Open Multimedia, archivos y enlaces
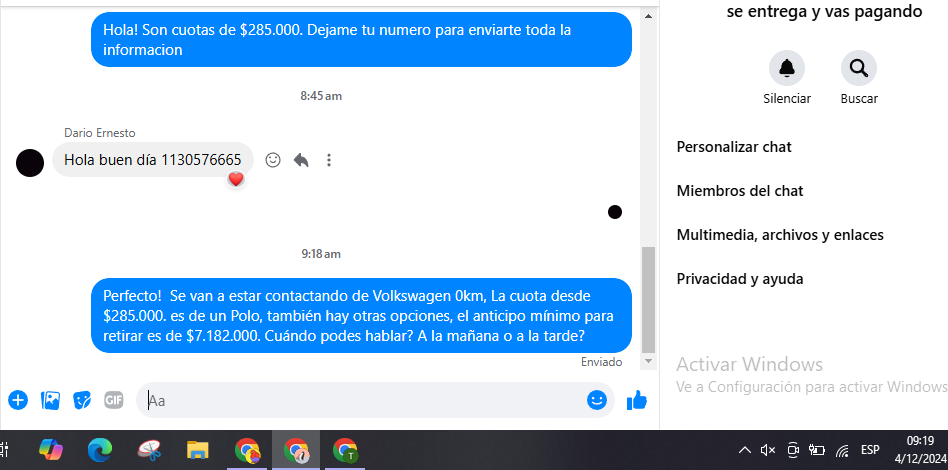 (779, 235)
